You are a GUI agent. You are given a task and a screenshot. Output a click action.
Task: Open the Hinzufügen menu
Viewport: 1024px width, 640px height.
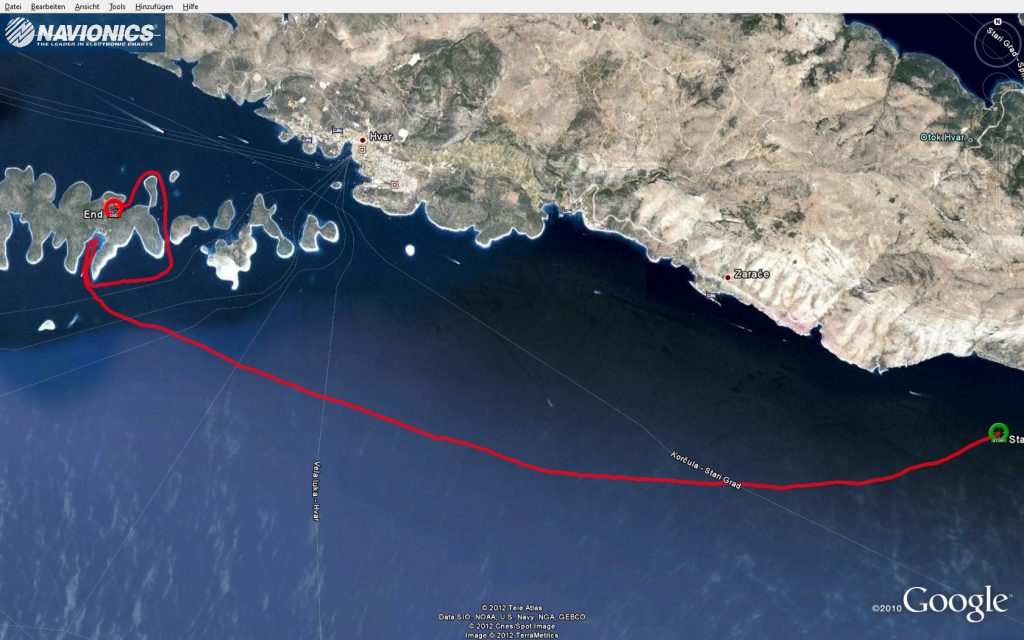[154, 6]
